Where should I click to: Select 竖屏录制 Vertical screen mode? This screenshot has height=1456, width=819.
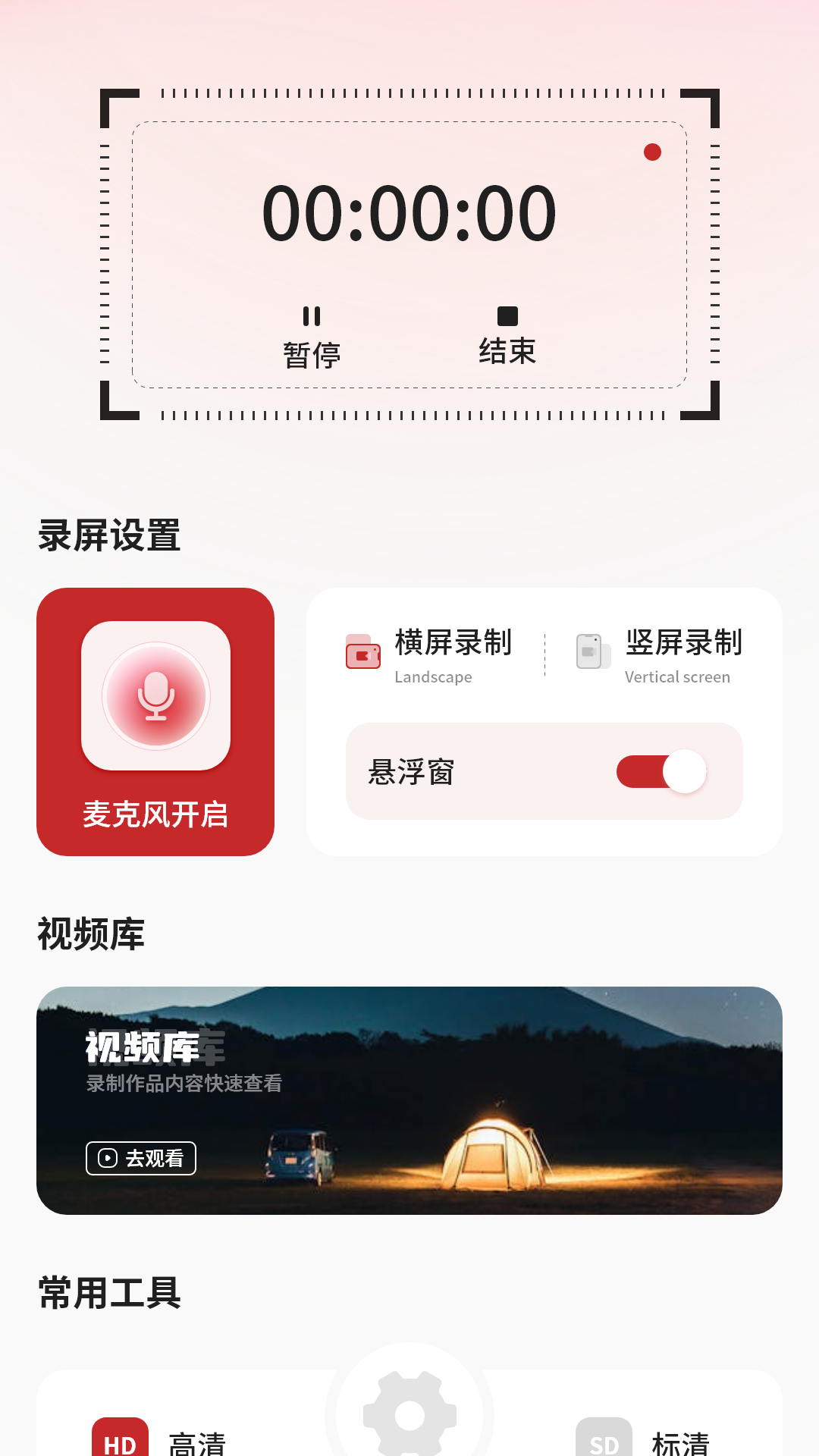pyautogui.click(x=659, y=655)
